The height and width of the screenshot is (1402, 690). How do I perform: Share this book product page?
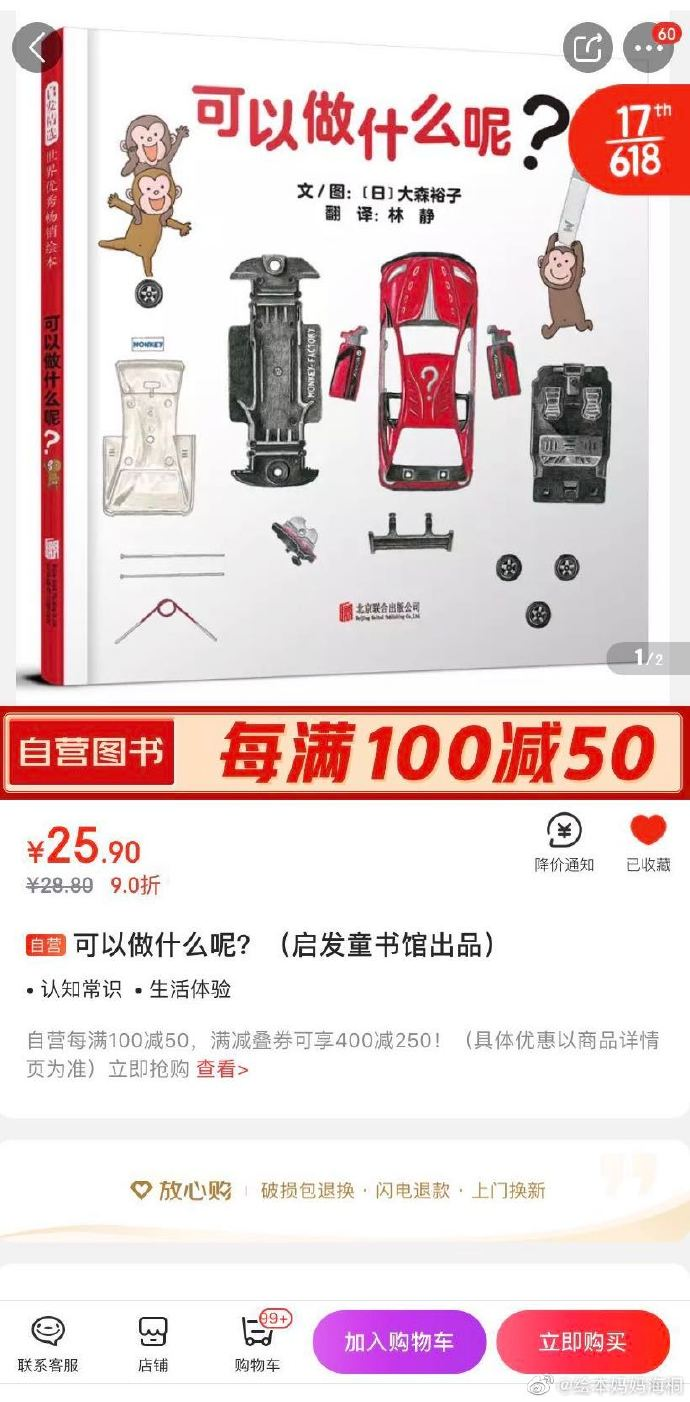(587, 47)
